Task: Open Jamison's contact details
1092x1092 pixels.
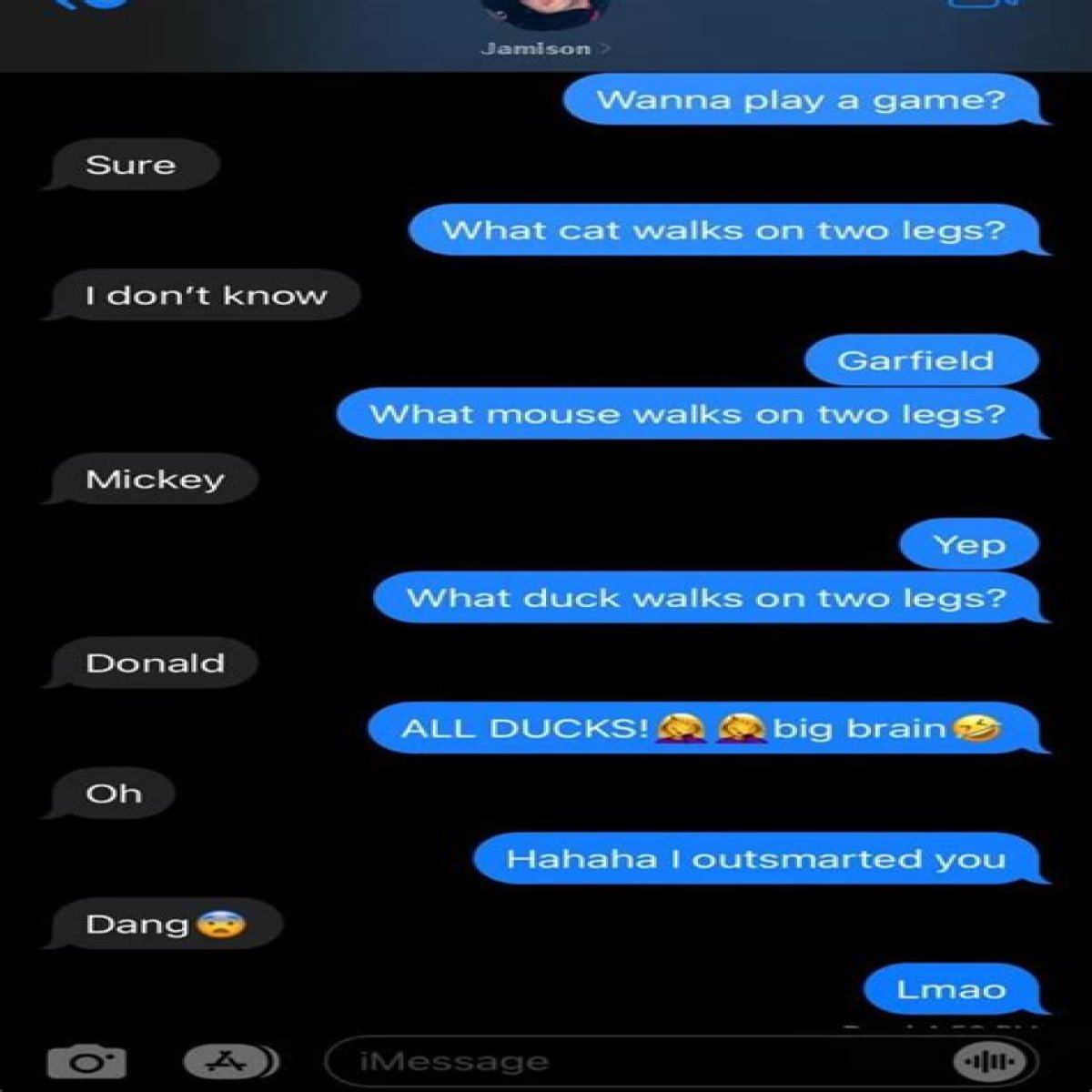Action: [x=544, y=47]
